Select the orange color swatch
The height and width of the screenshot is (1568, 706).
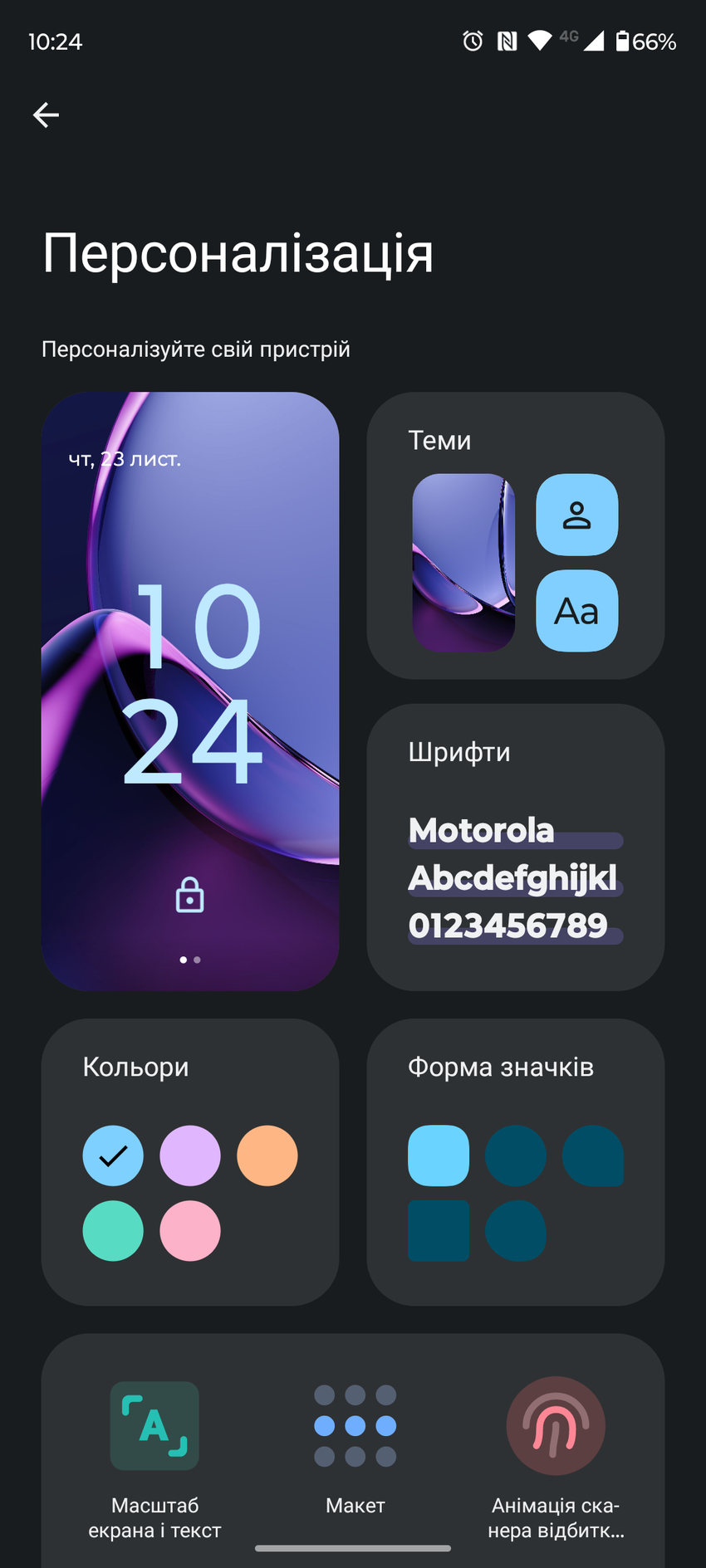pyautogui.click(x=267, y=1155)
